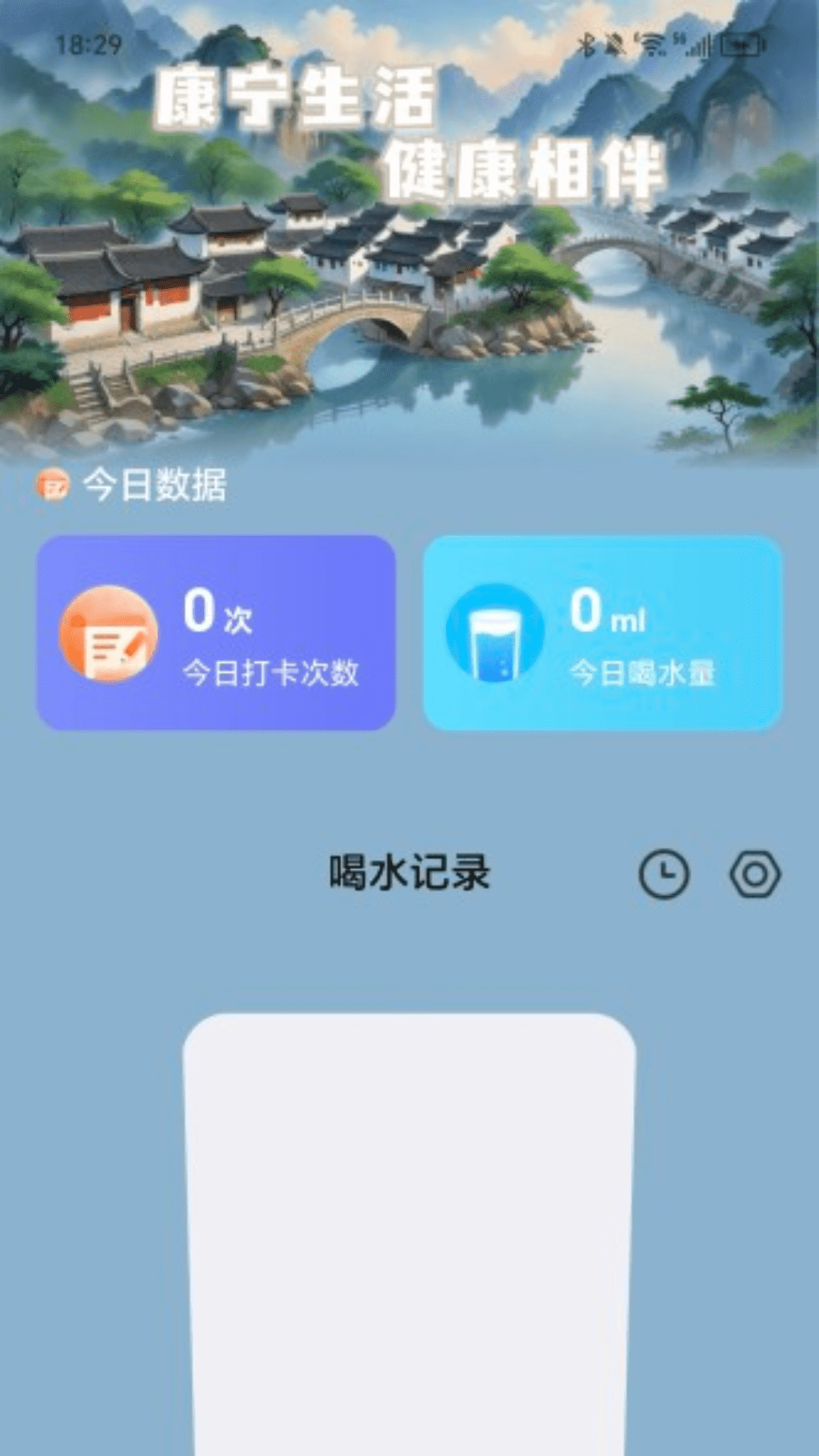Open the water settings hexagon icon
This screenshot has height=1456, width=819.
755,874
